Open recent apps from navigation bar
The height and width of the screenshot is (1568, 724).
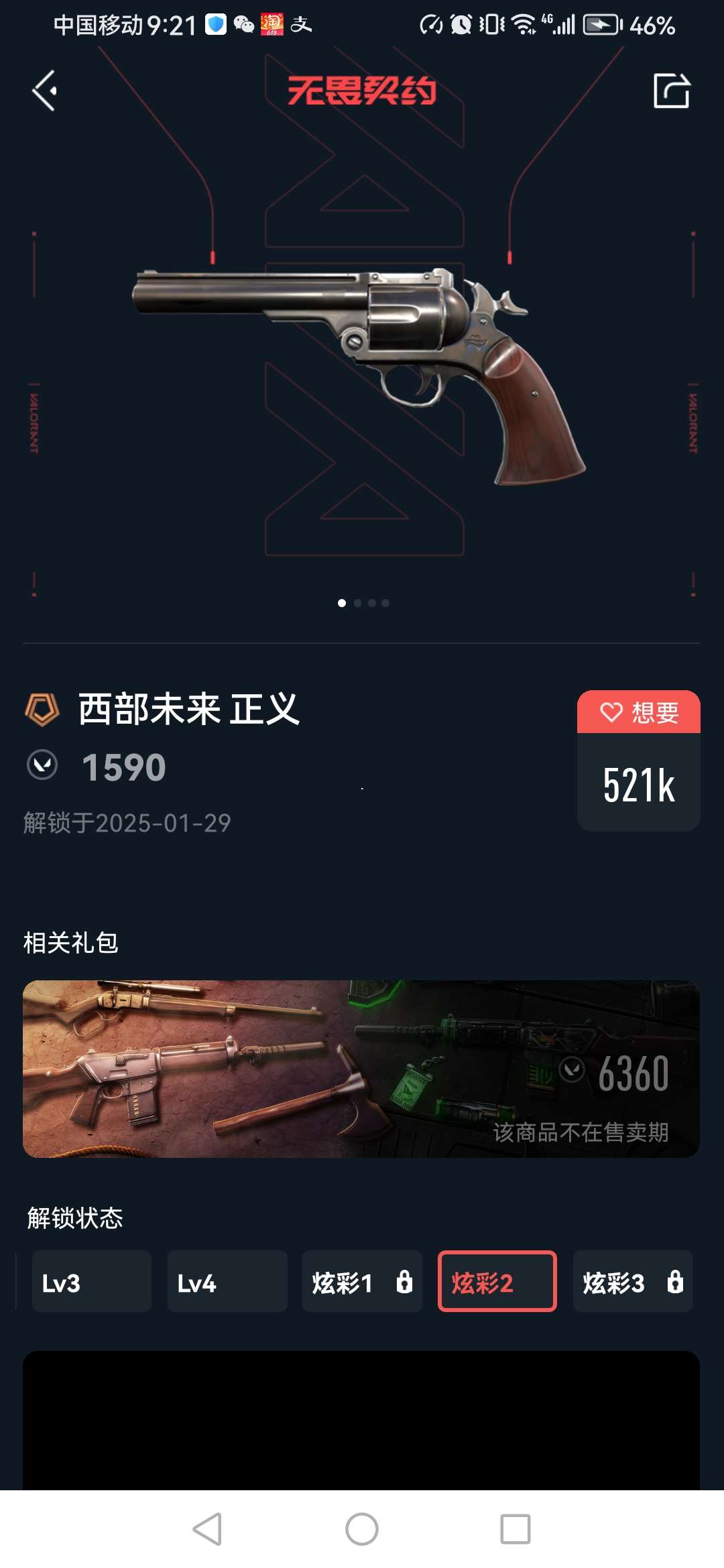click(516, 1529)
